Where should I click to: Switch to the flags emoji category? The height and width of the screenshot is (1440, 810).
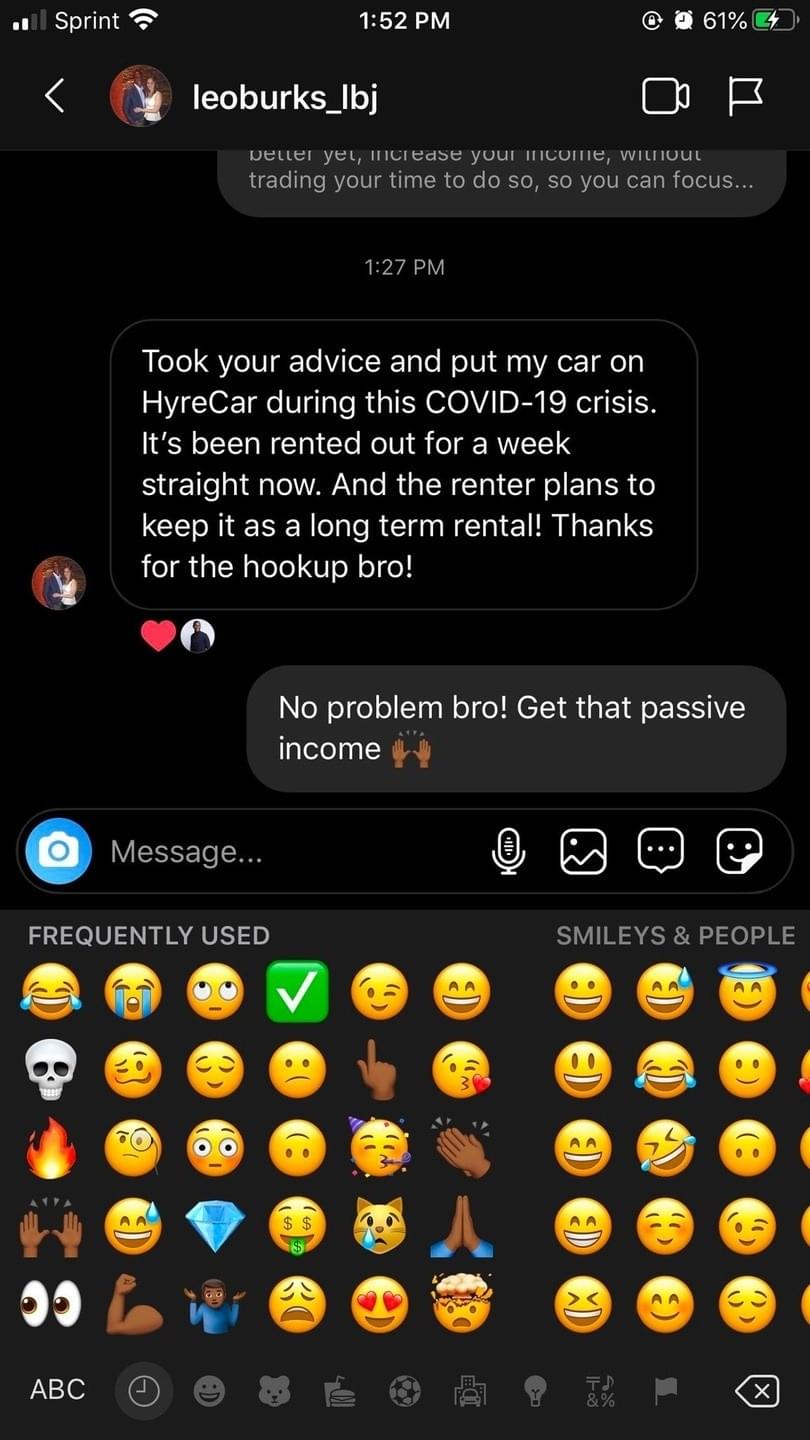point(665,1389)
